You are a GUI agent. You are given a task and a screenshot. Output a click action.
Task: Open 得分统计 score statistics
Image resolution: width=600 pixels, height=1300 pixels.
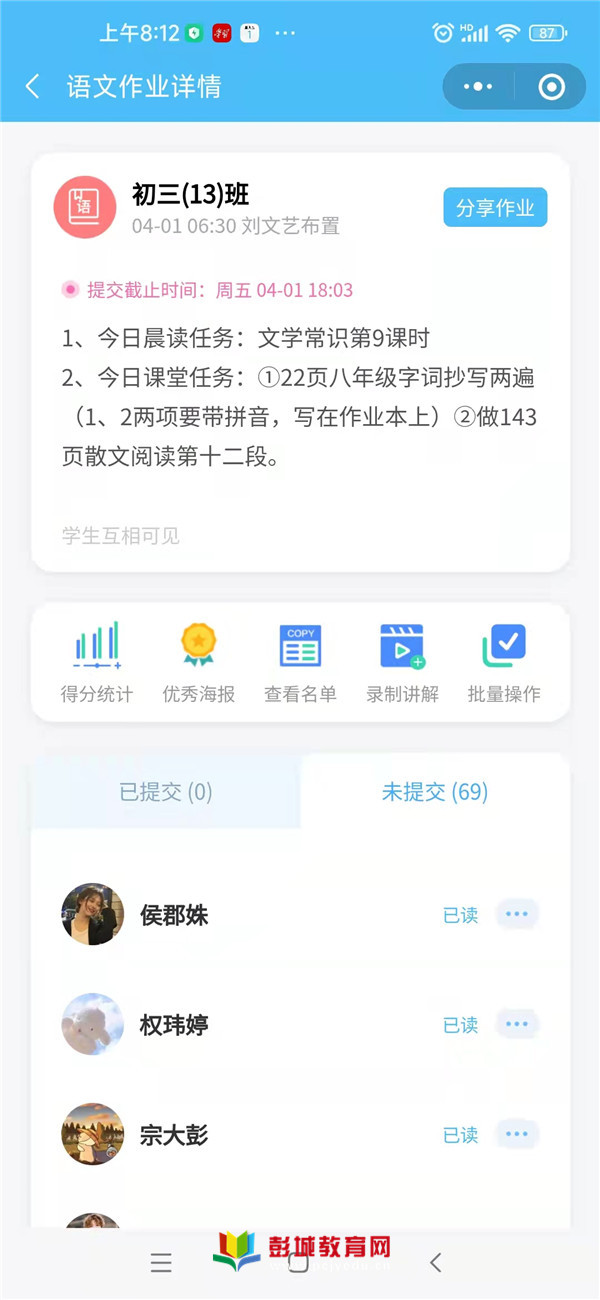point(97,662)
